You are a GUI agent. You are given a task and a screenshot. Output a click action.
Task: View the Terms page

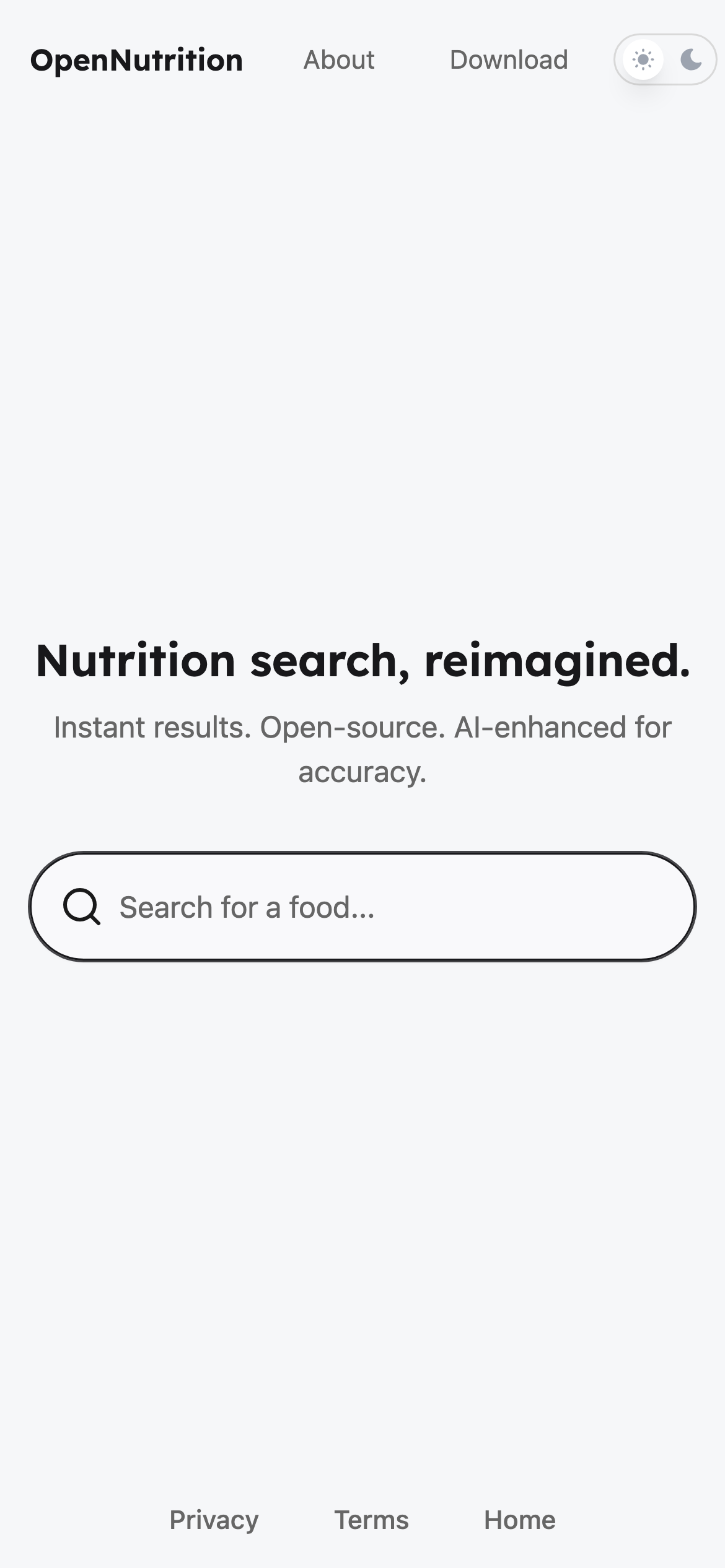pyautogui.click(x=371, y=1520)
